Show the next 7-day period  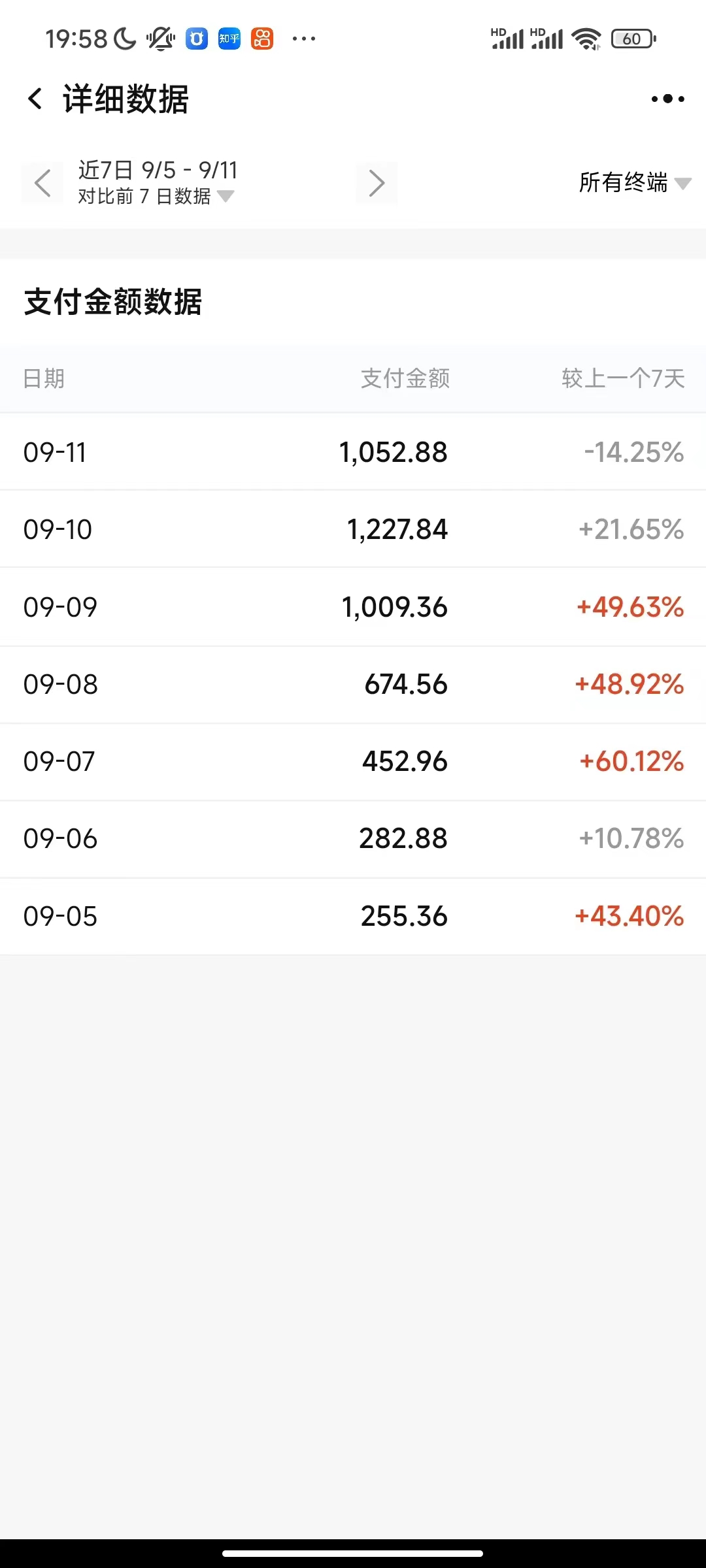pos(377,183)
